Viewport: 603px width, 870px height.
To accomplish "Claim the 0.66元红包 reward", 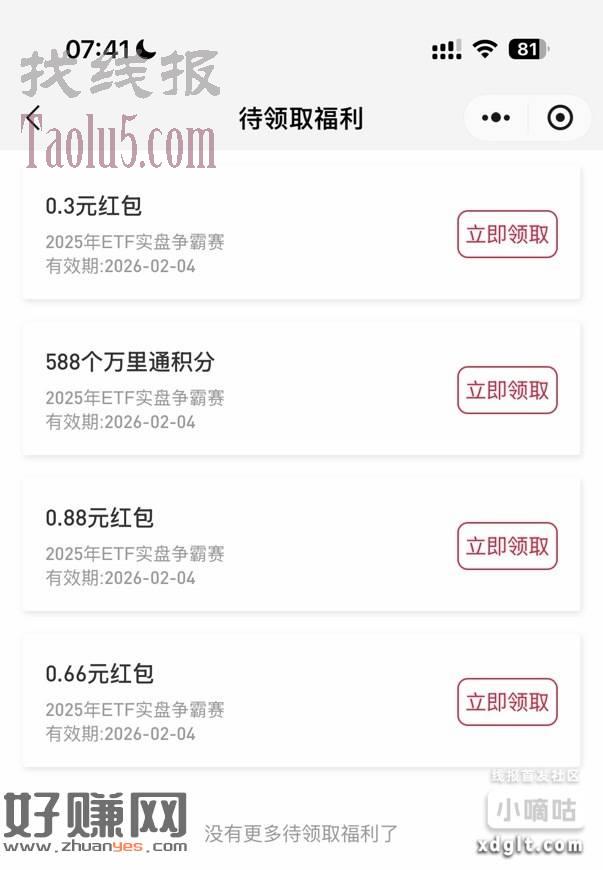I will tap(507, 703).
